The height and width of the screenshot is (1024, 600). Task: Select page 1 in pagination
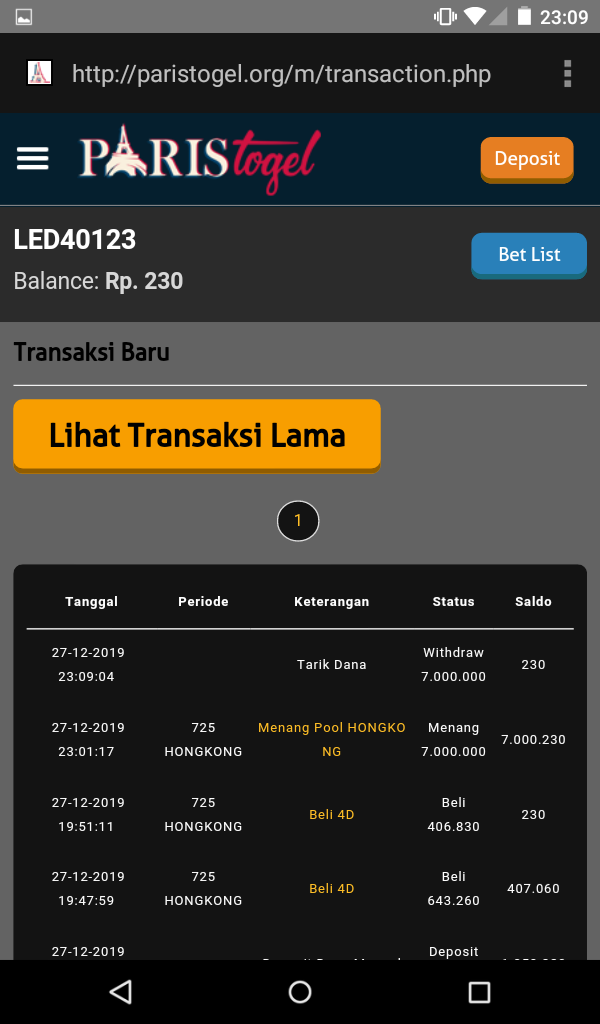298,521
